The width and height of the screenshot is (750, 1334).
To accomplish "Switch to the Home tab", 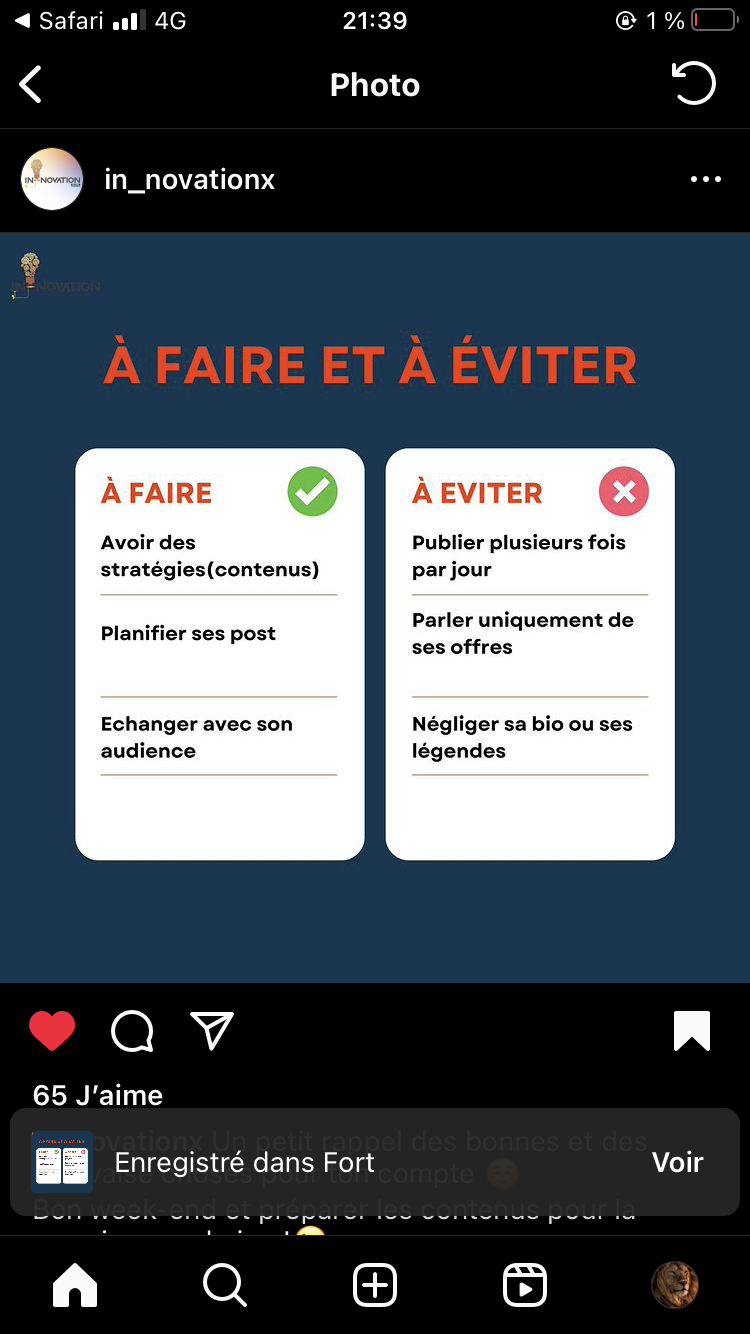I will tap(75, 1285).
